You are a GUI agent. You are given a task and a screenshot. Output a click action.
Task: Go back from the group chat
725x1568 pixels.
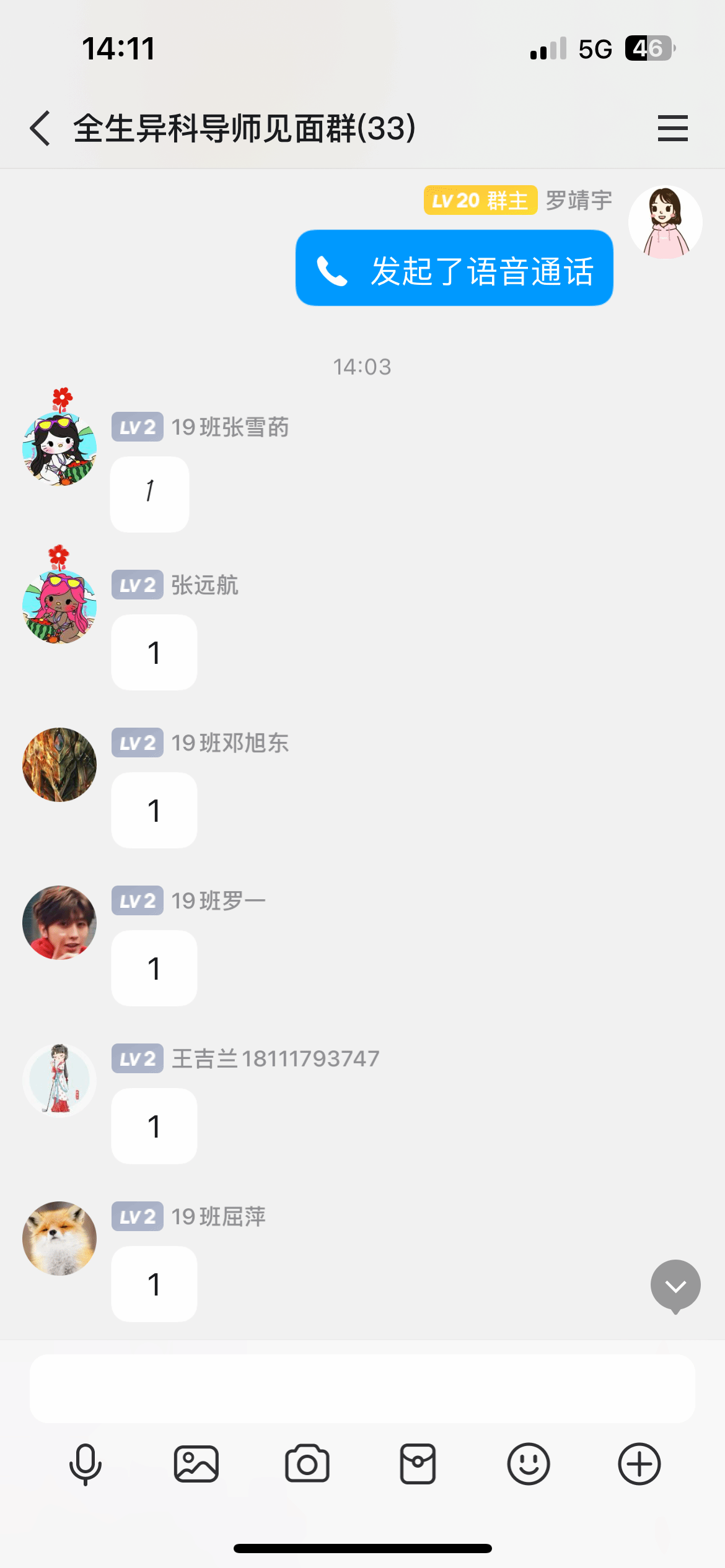(x=41, y=129)
